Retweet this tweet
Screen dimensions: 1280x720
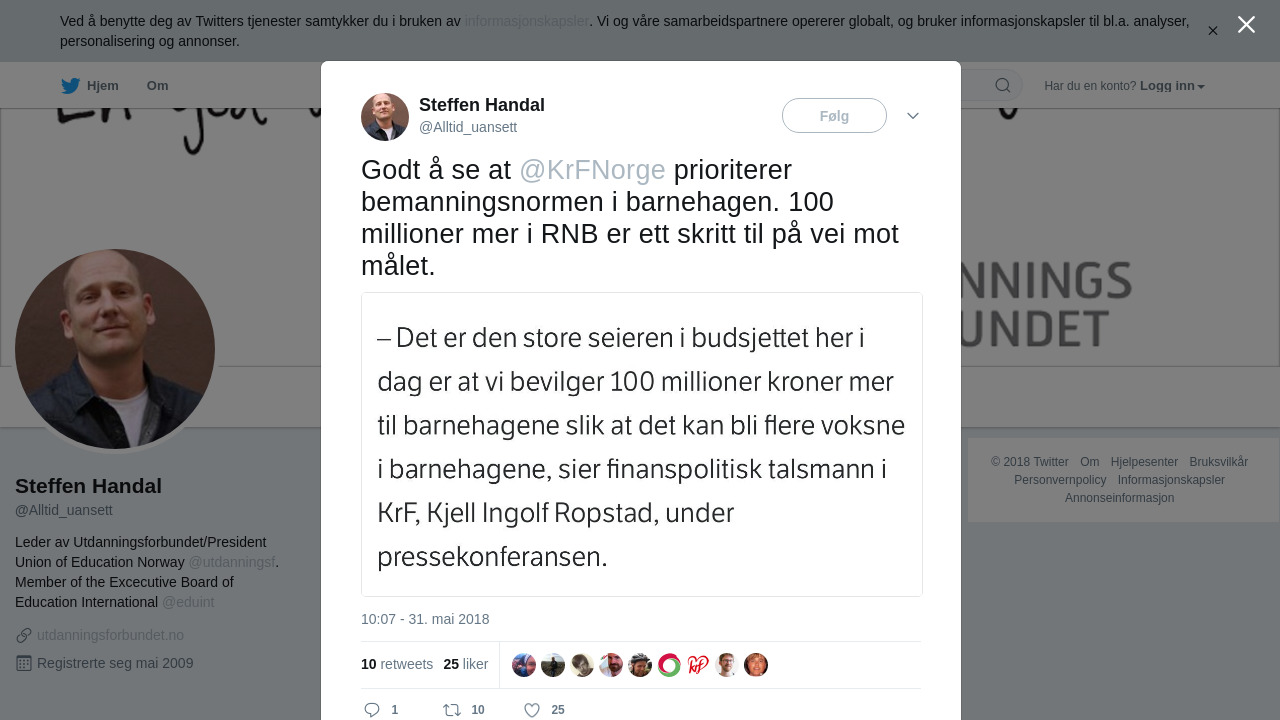[453, 710]
